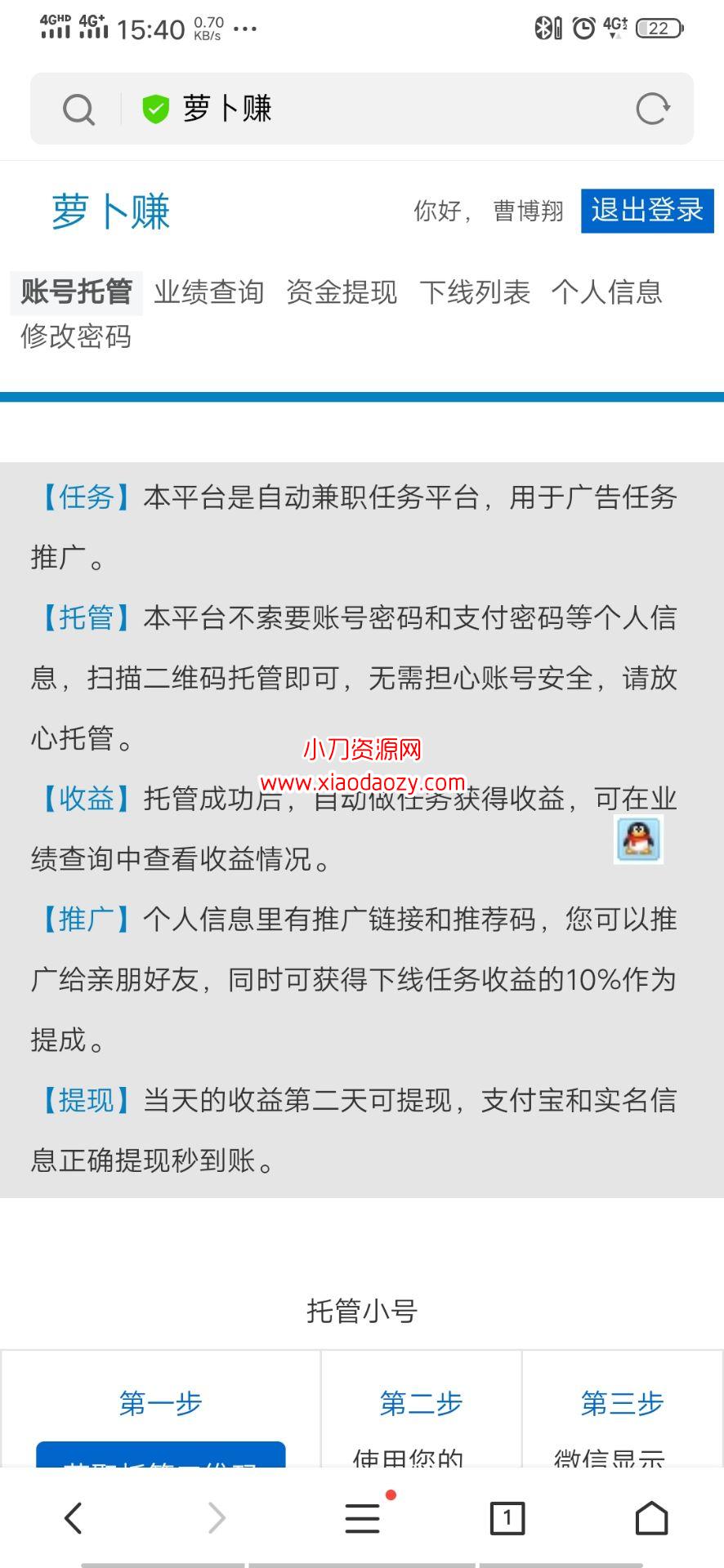Select 下线列表 tab
Viewport: 724px width, 1568px height.
[x=475, y=292]
